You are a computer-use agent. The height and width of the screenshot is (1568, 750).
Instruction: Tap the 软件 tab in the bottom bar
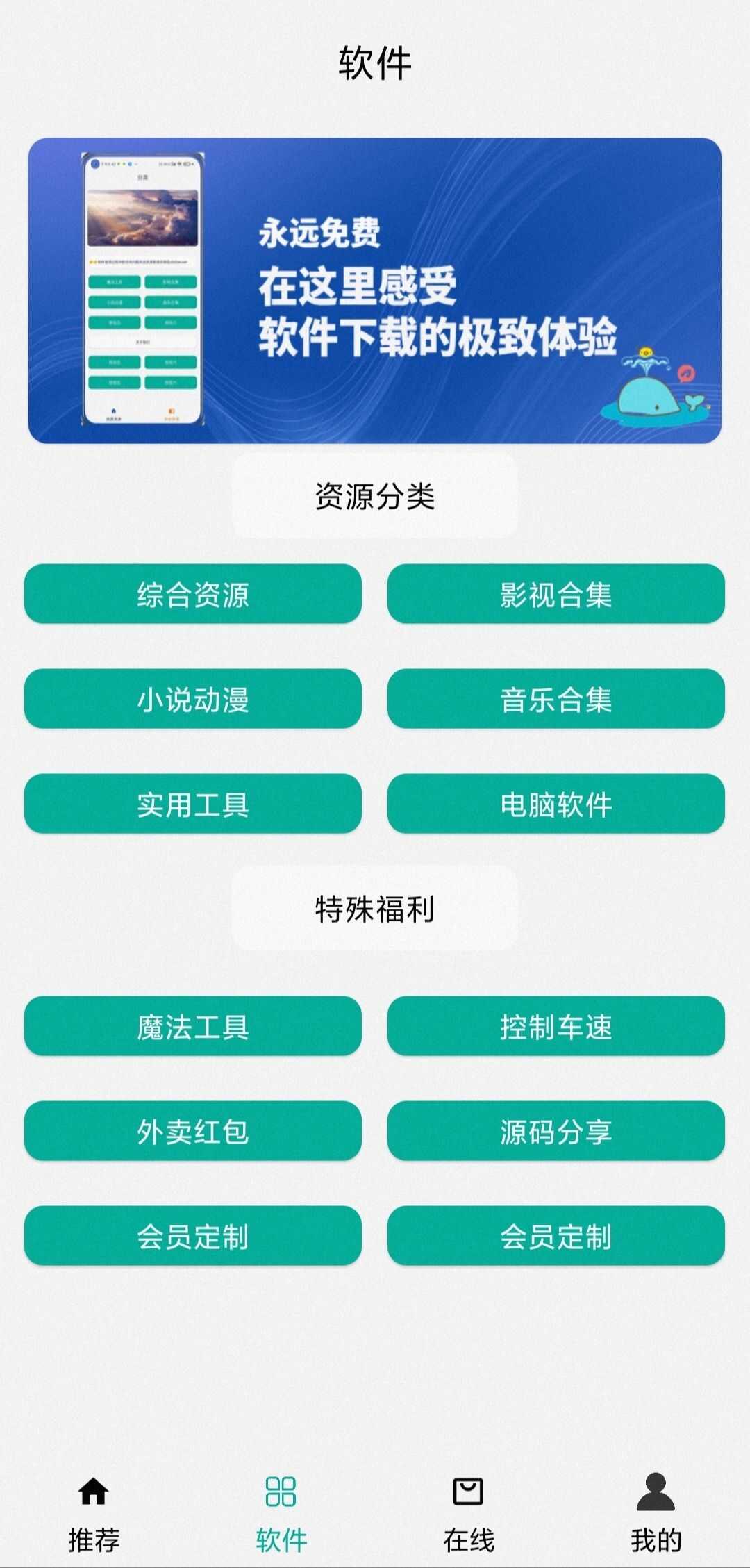pyautogui.click(x=281, y=1508)
